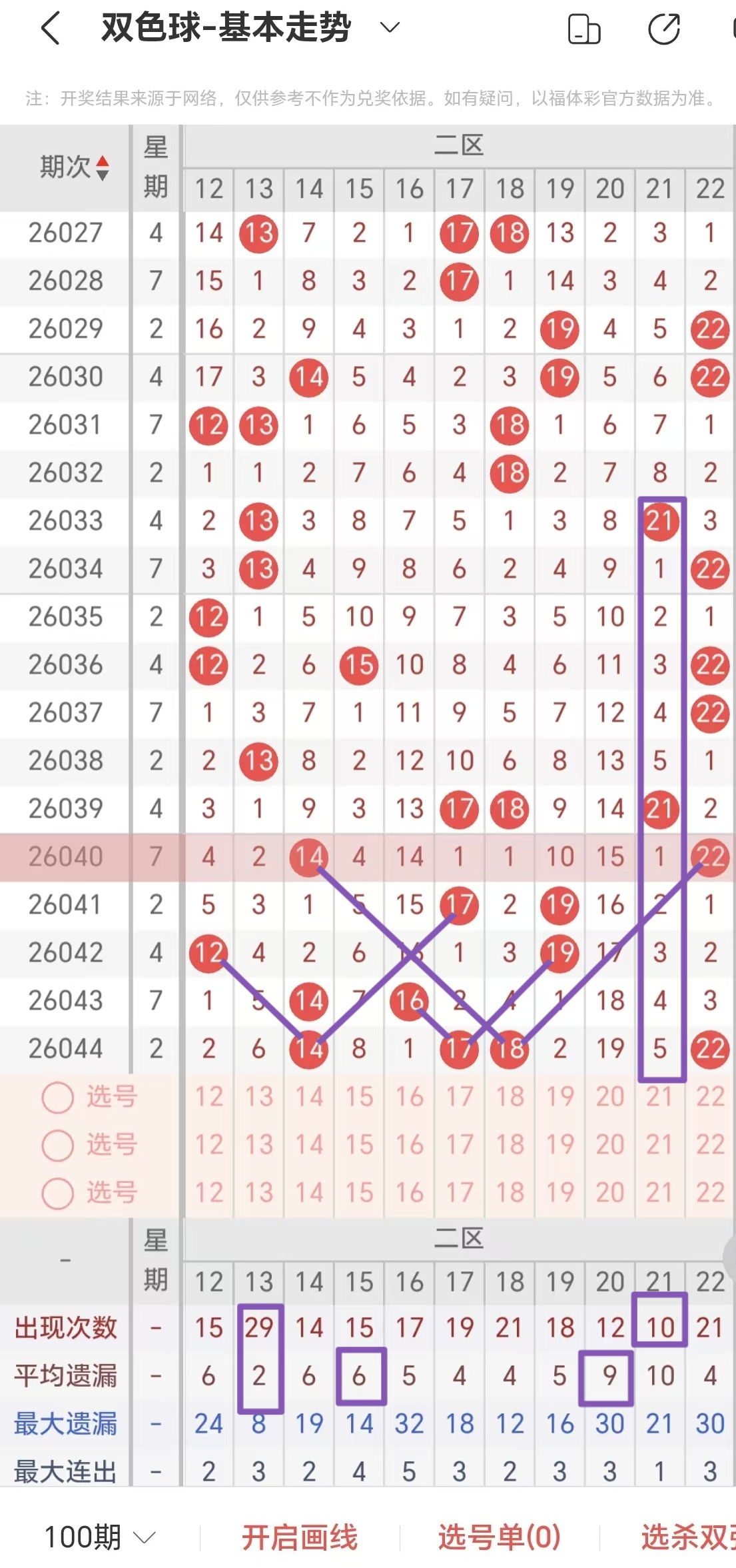
Task: Tap the red ball 22 in row 26040
Action: click(710, 856)
